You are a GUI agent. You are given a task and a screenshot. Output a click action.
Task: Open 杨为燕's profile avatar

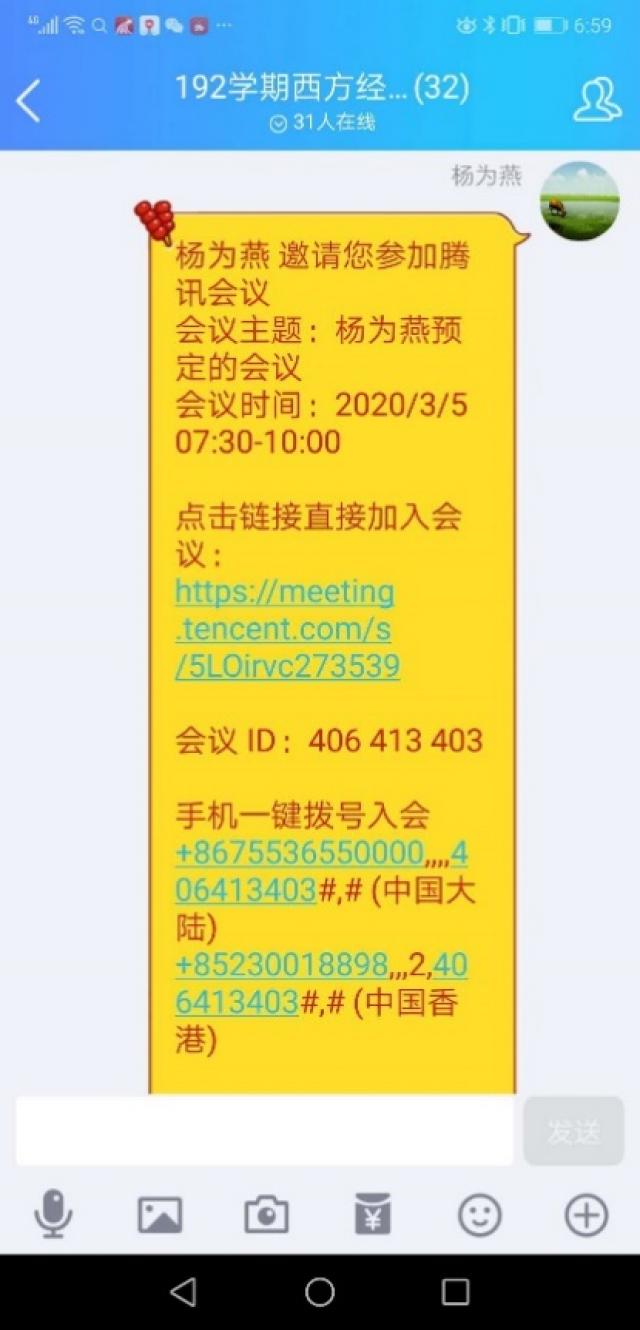(x=579, y=201)
